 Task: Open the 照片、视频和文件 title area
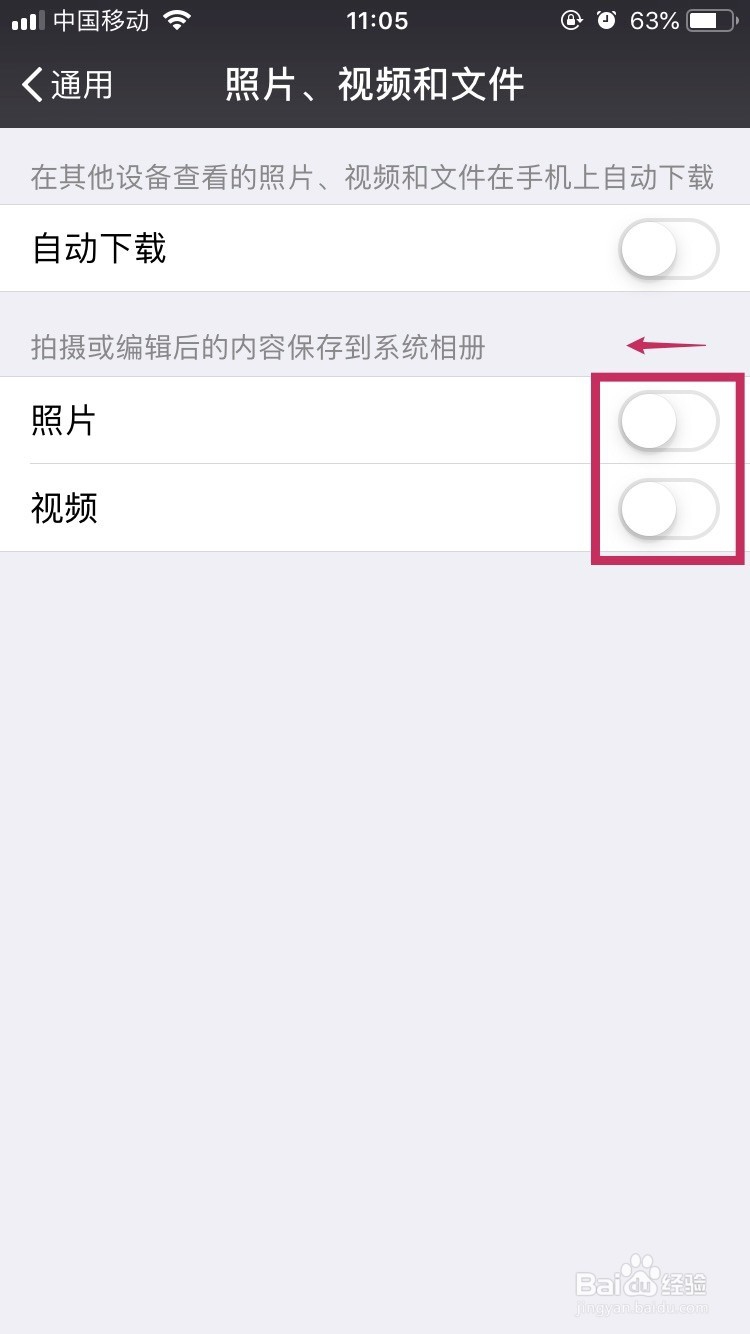click(x=375, y=86)
